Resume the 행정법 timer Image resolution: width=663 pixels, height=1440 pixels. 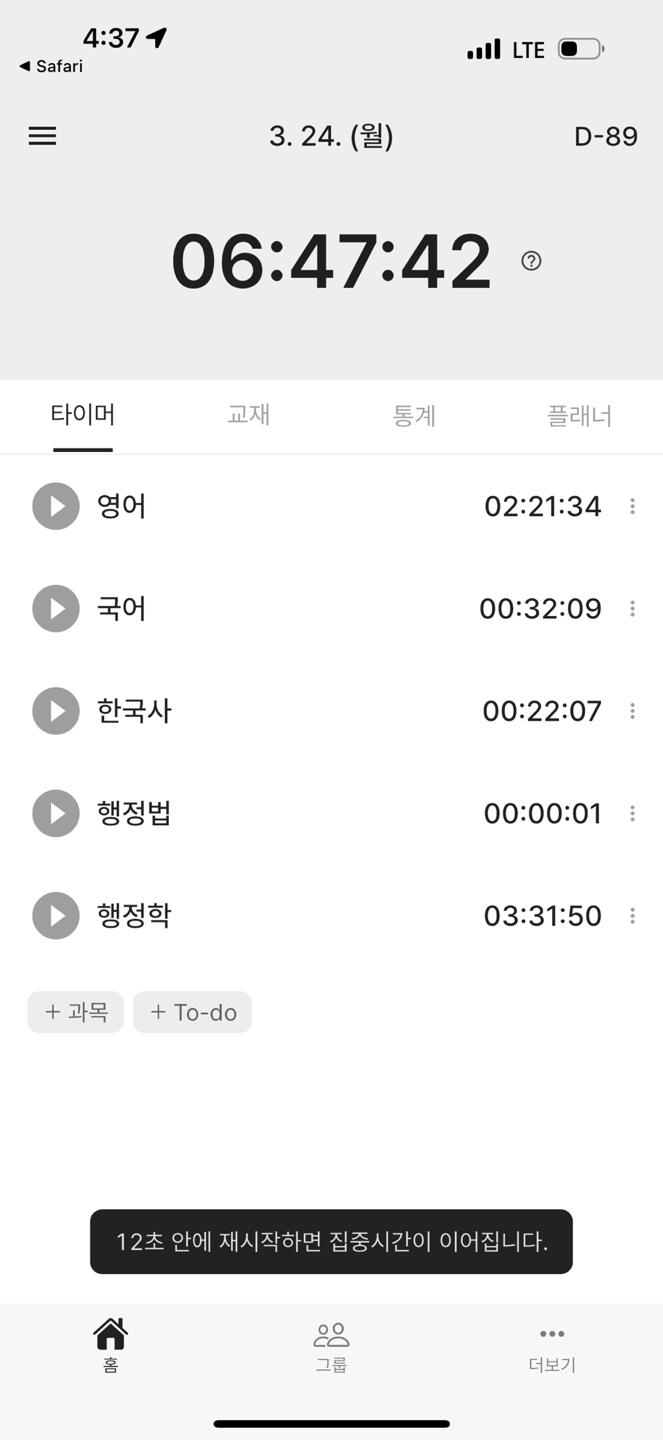56,813
